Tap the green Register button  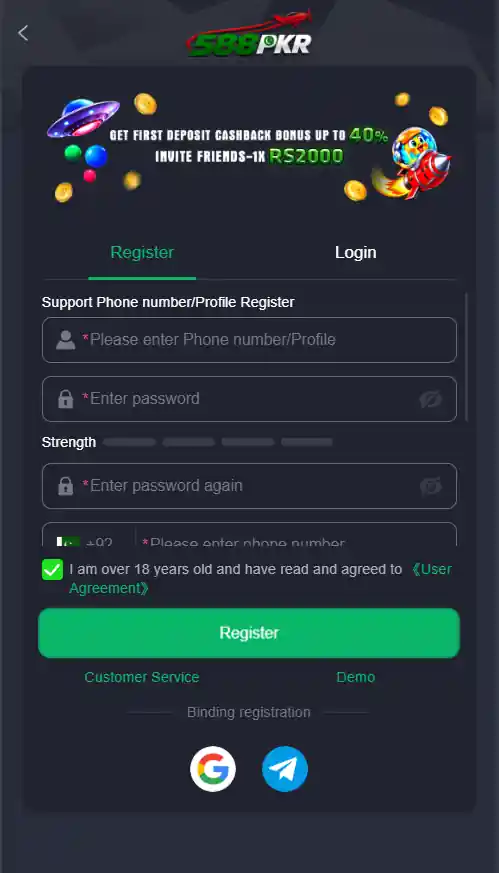click(249, 632)
